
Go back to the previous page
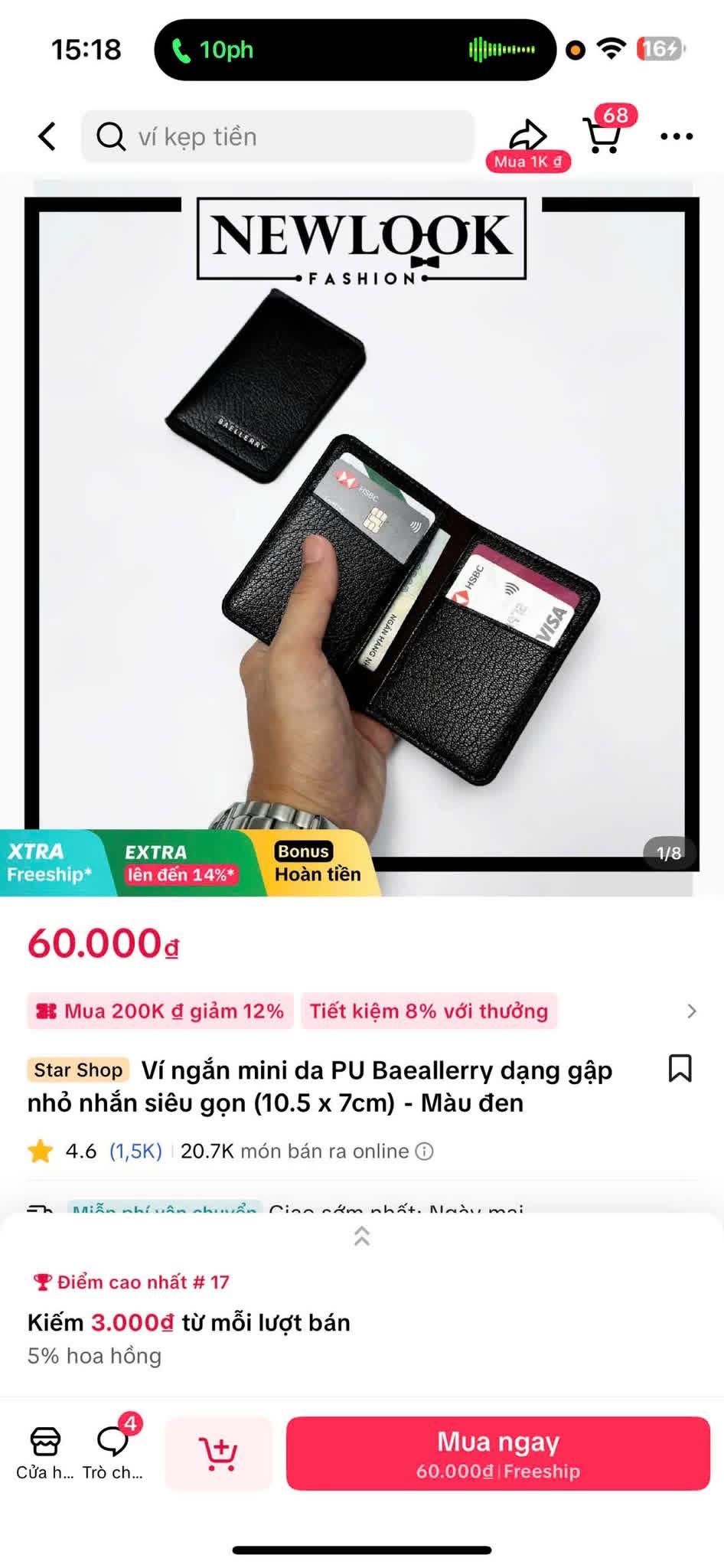(x=47, y=136)
